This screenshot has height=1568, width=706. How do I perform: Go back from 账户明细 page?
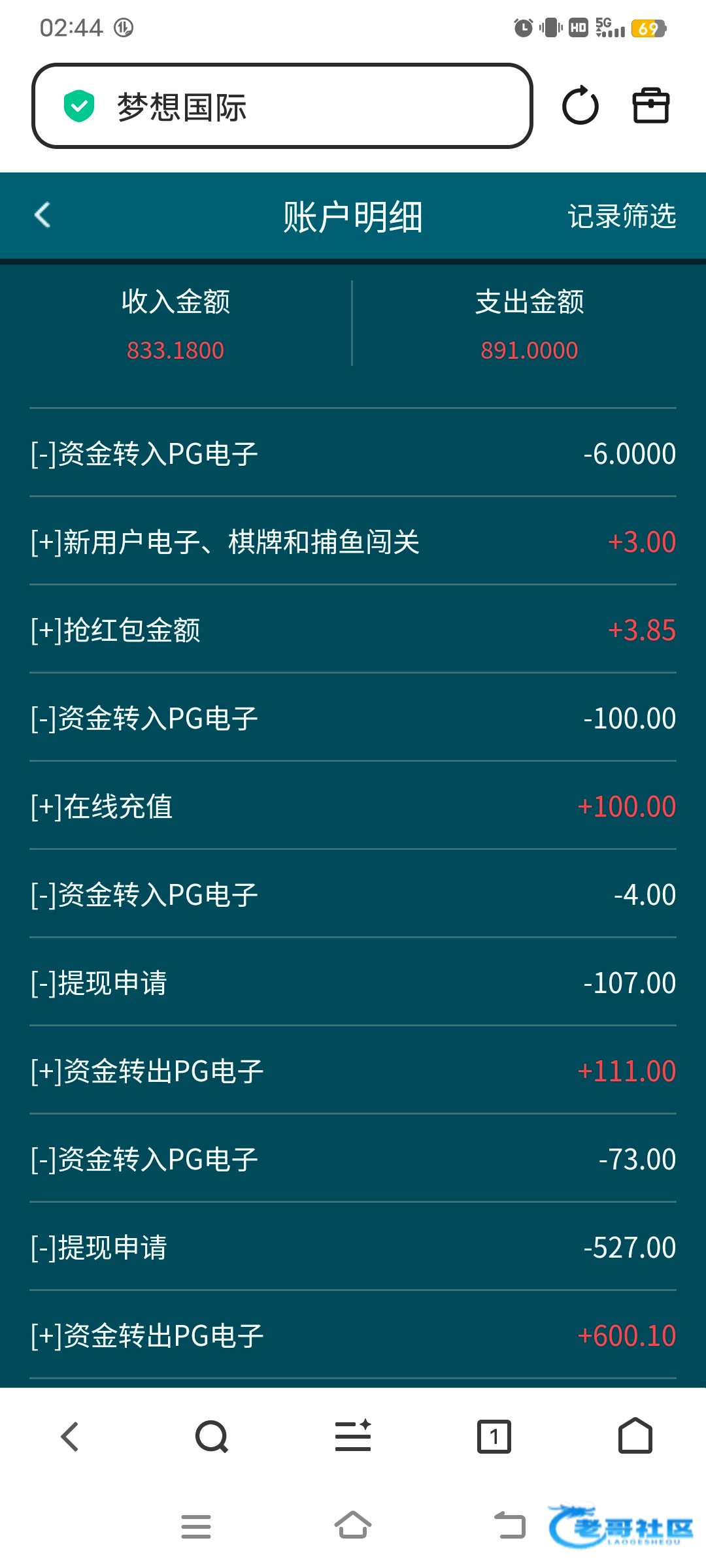click(42, 215)
